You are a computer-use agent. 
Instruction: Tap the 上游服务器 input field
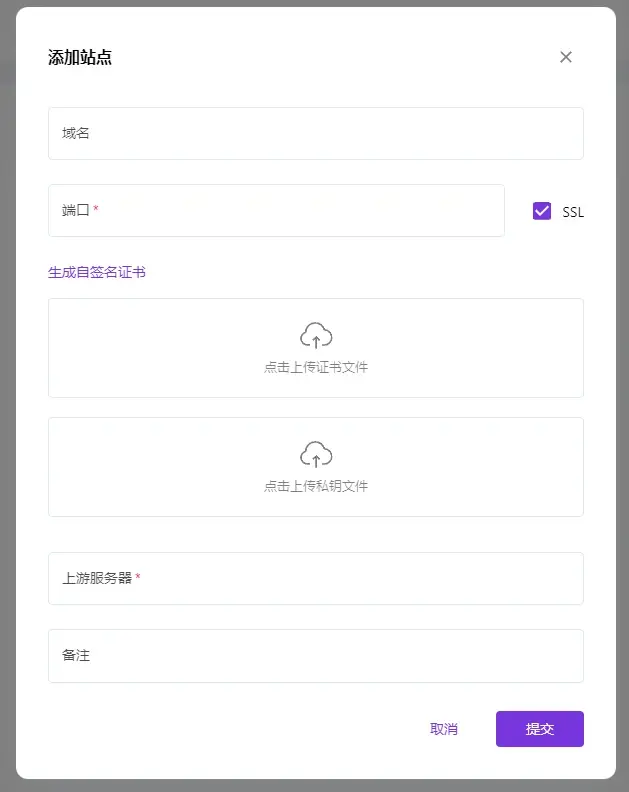[315, 578]
